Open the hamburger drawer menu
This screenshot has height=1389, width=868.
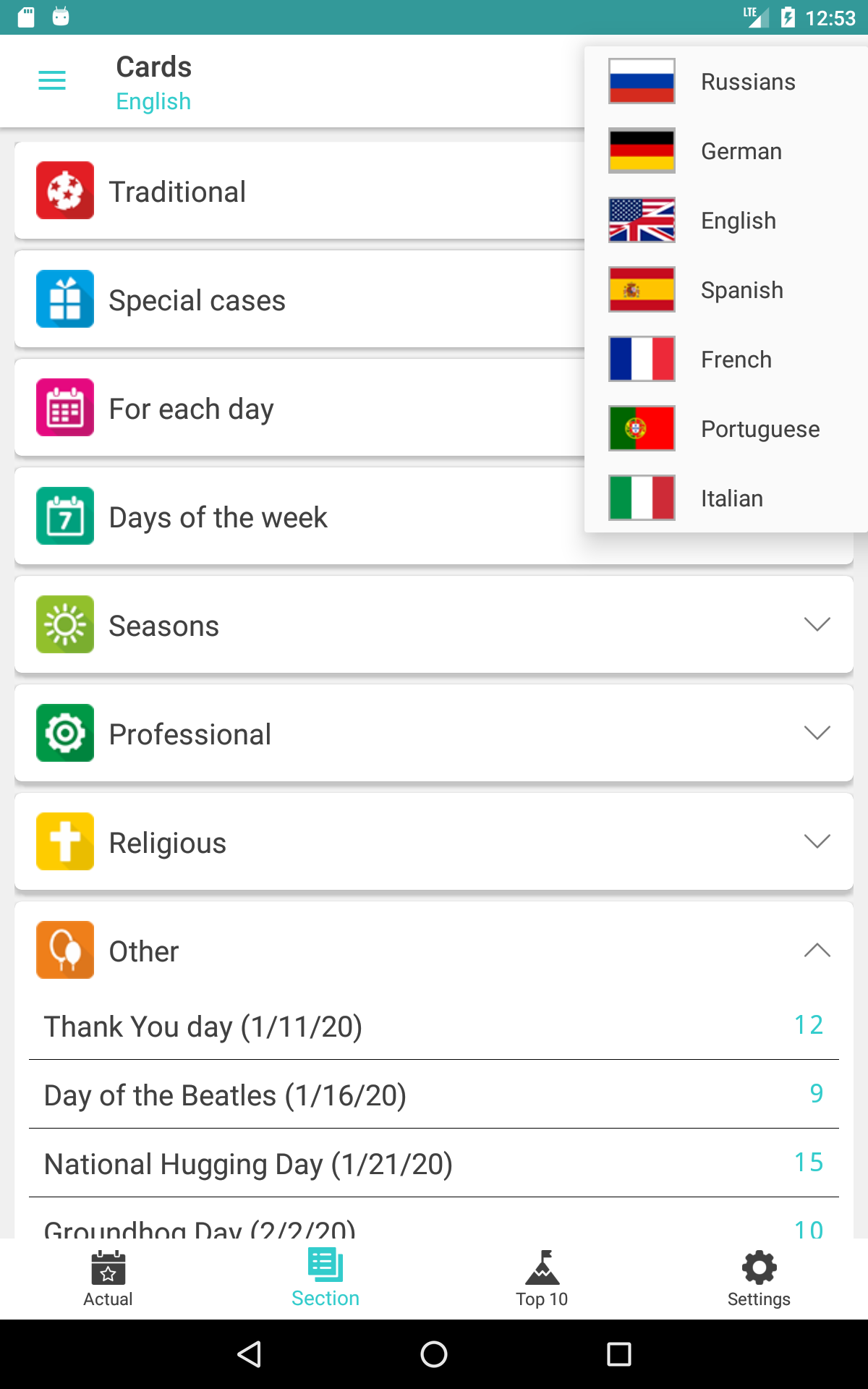52,80
